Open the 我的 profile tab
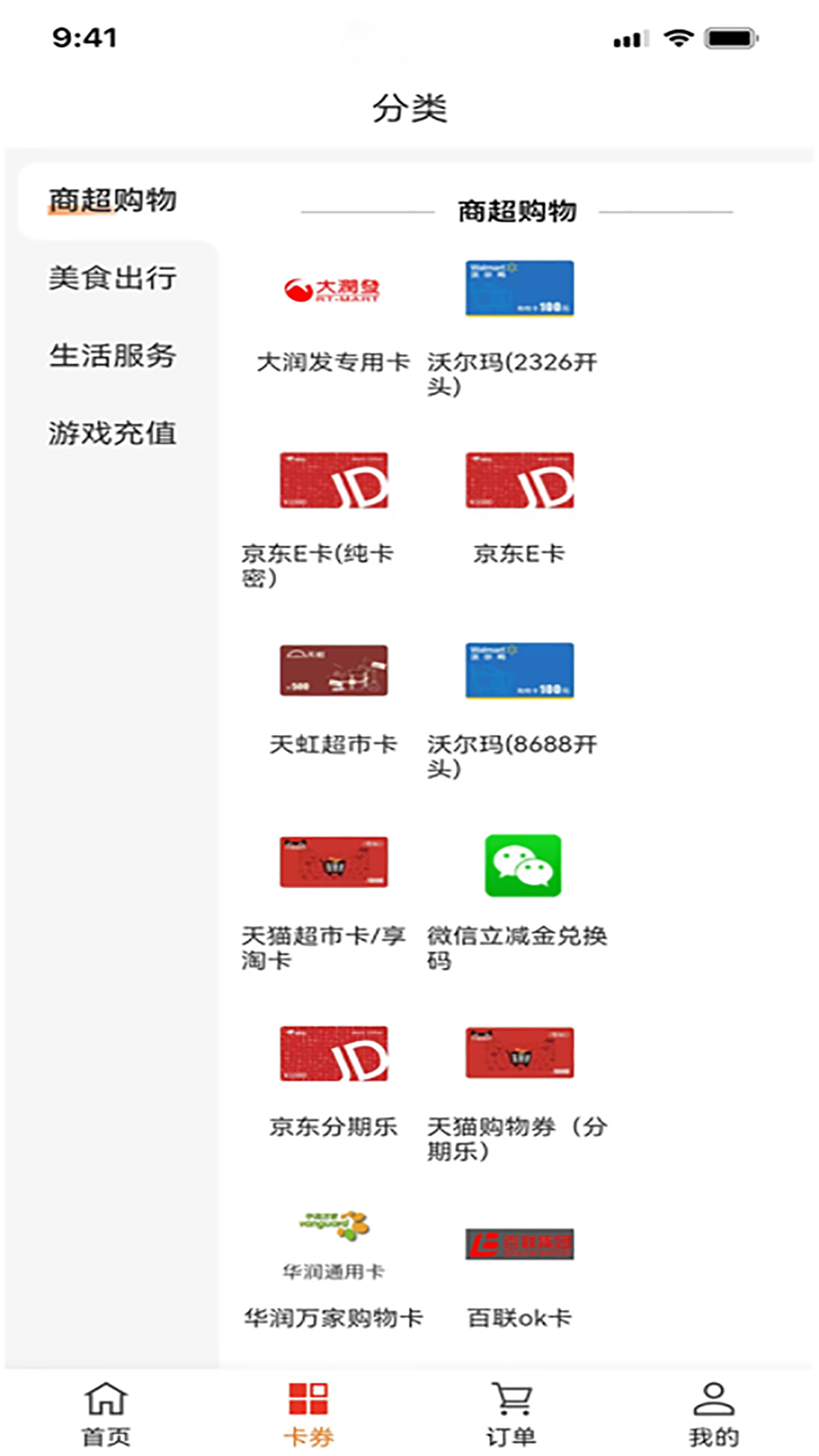Viewport: 819px width, 1456px height. (x=714, y=1415)
